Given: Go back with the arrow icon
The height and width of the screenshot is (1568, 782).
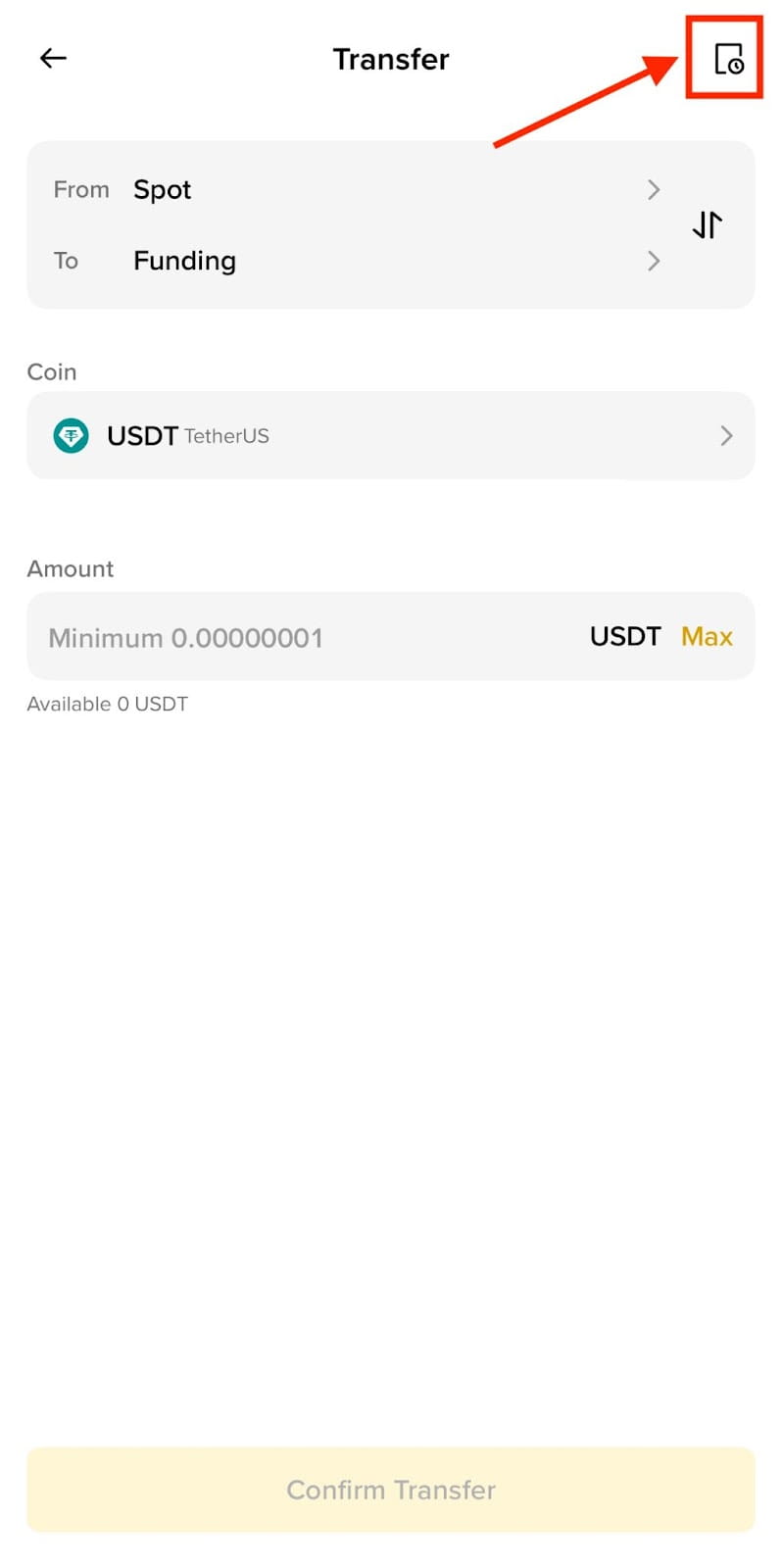Looking at the screenshot, I should (x=53, y=59).
